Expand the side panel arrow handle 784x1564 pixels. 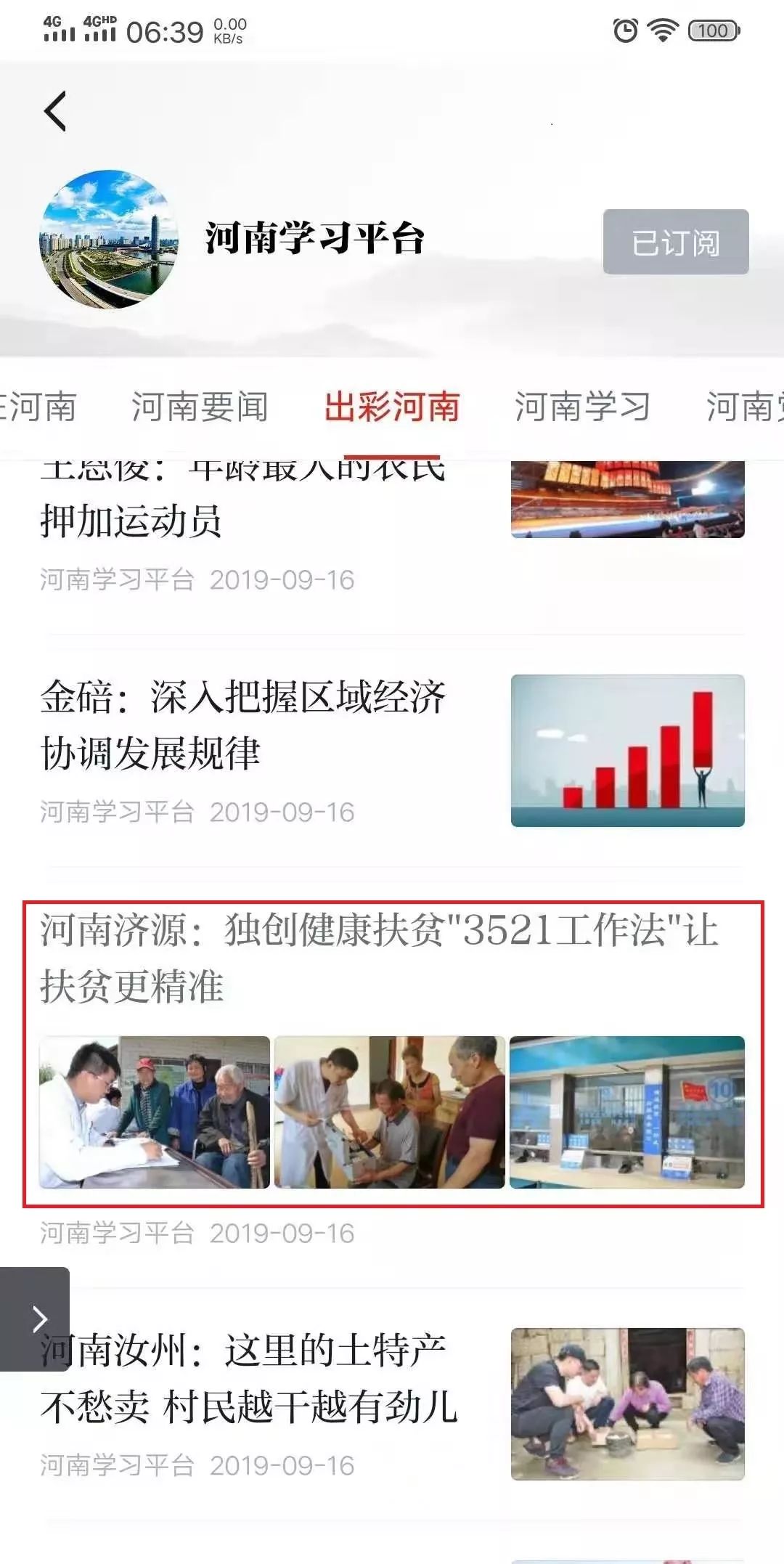coord(35,1319)
